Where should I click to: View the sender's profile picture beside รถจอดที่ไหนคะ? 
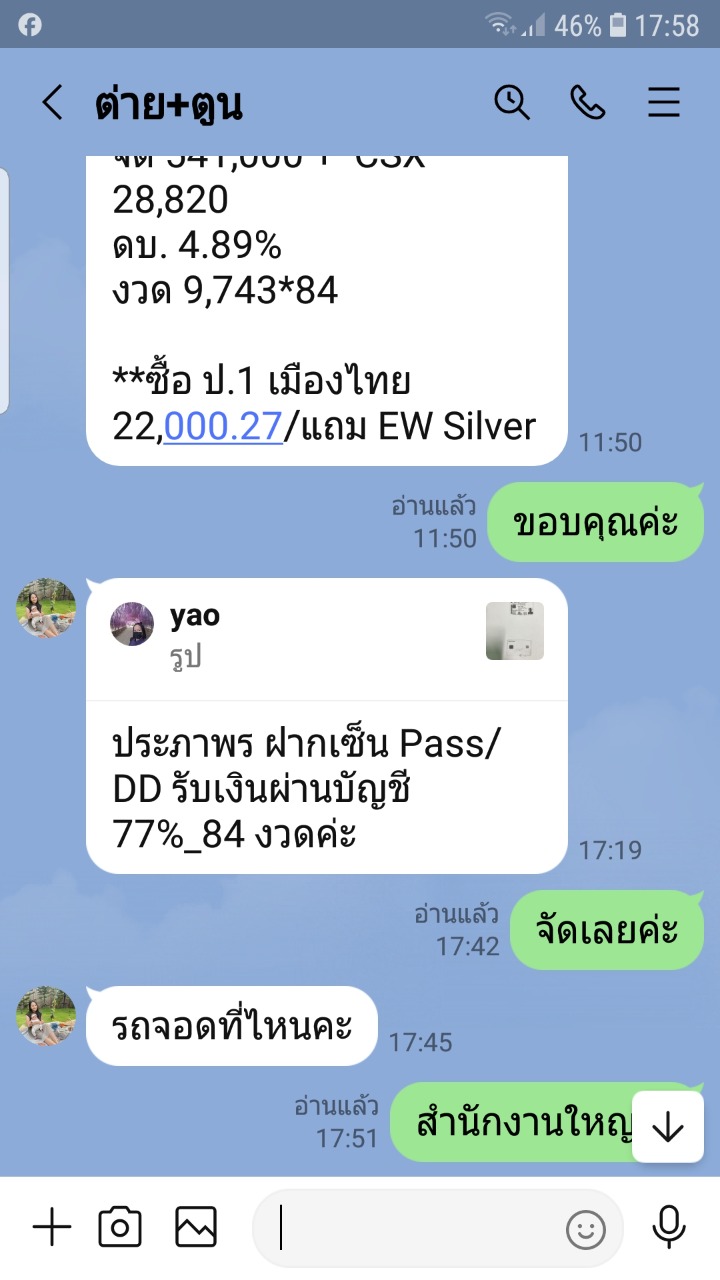click(46, 1016)
